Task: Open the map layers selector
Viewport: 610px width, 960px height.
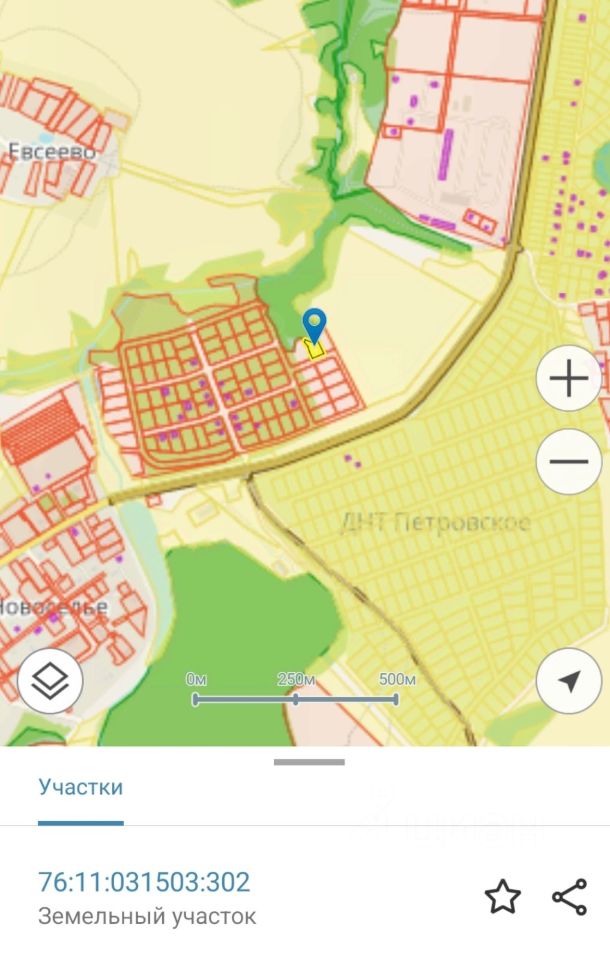Action: pyautogui.click(x=50, y=682)
